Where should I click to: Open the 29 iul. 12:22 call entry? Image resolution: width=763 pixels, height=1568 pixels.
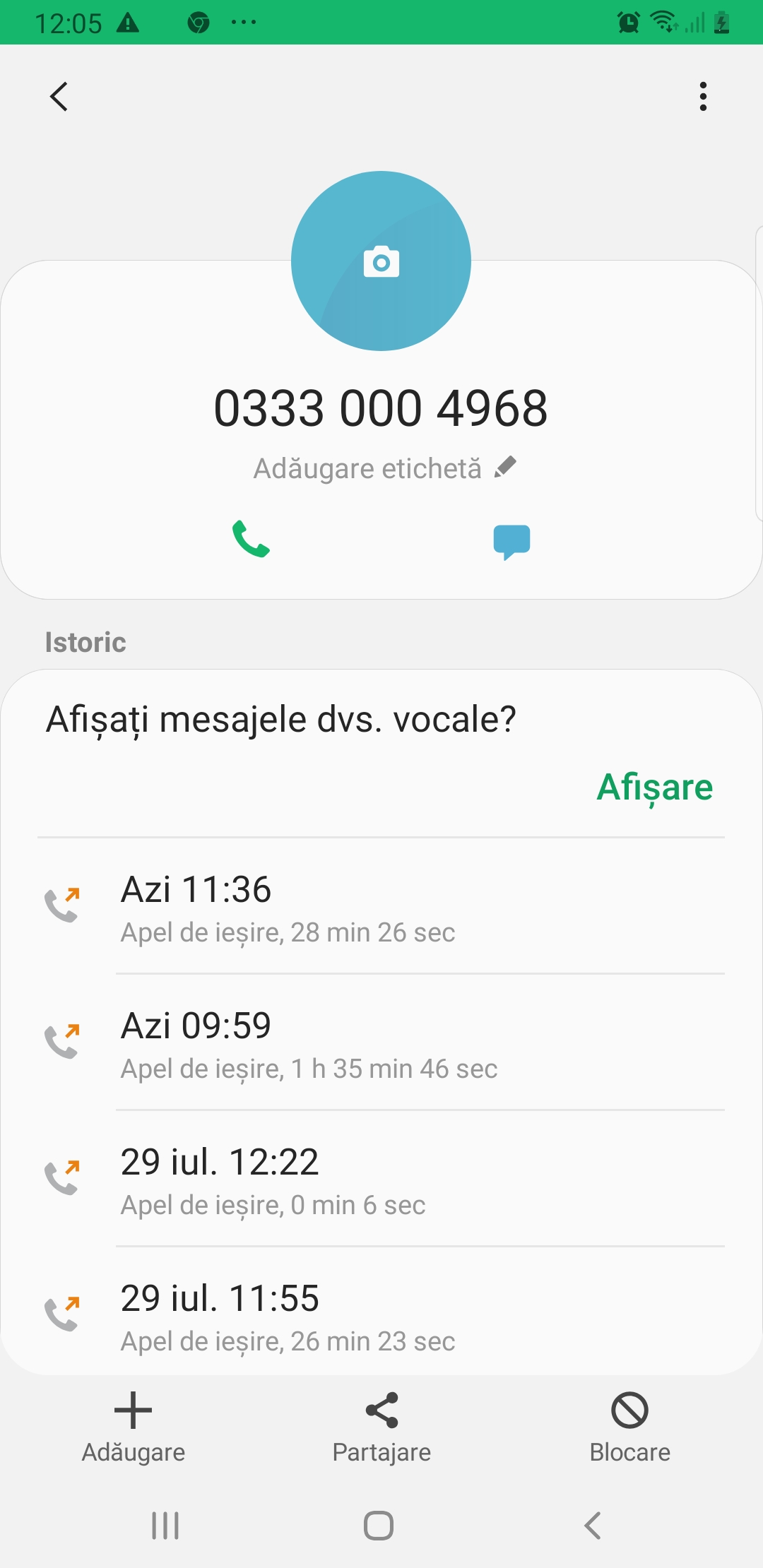click(381, 1180)
